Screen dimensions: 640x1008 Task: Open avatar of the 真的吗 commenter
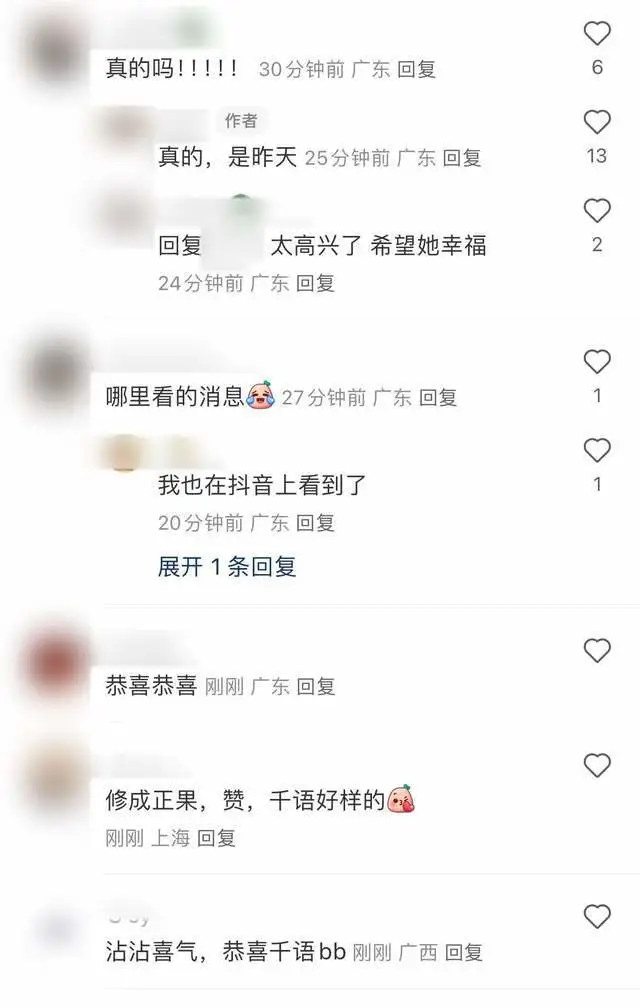(x=56, y=45)
